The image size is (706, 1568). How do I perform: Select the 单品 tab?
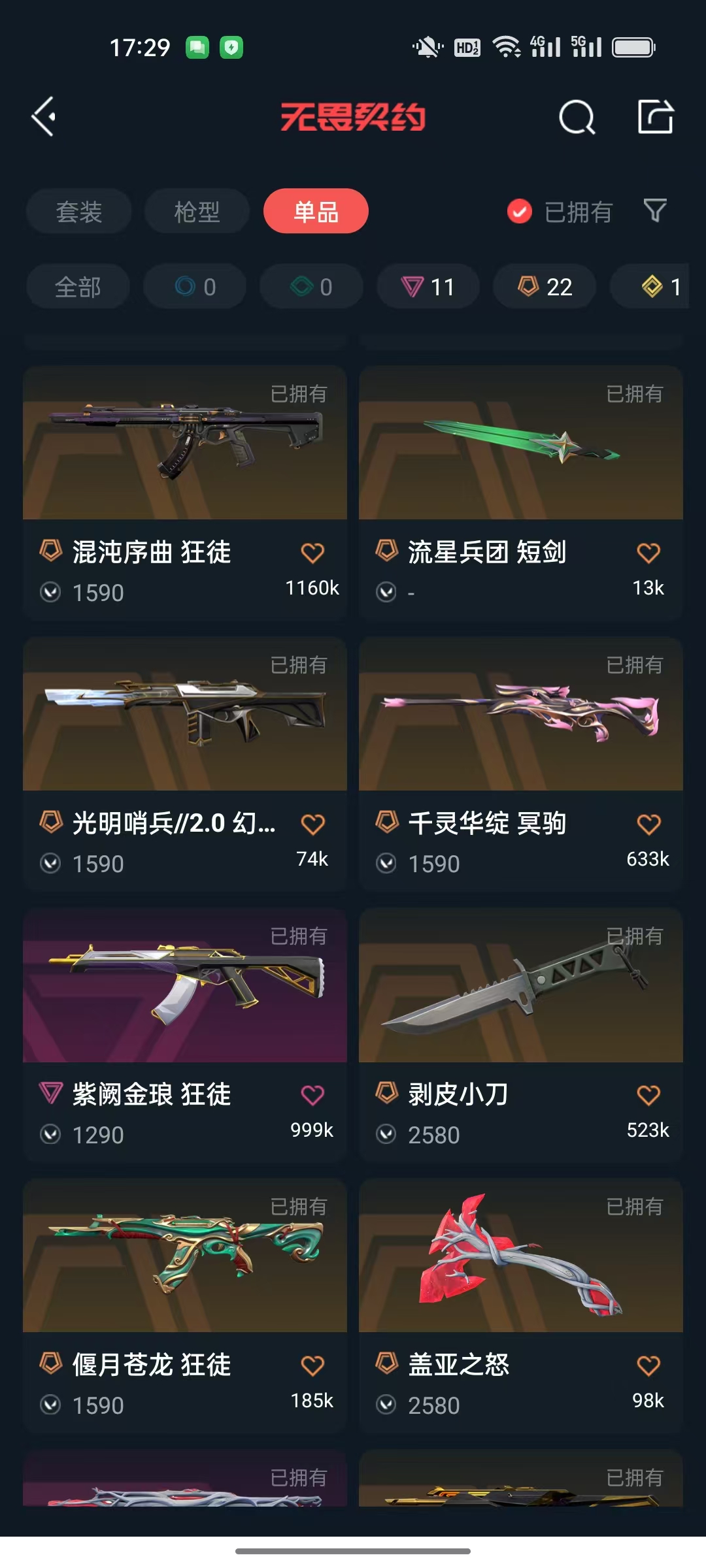click(316, 211)
